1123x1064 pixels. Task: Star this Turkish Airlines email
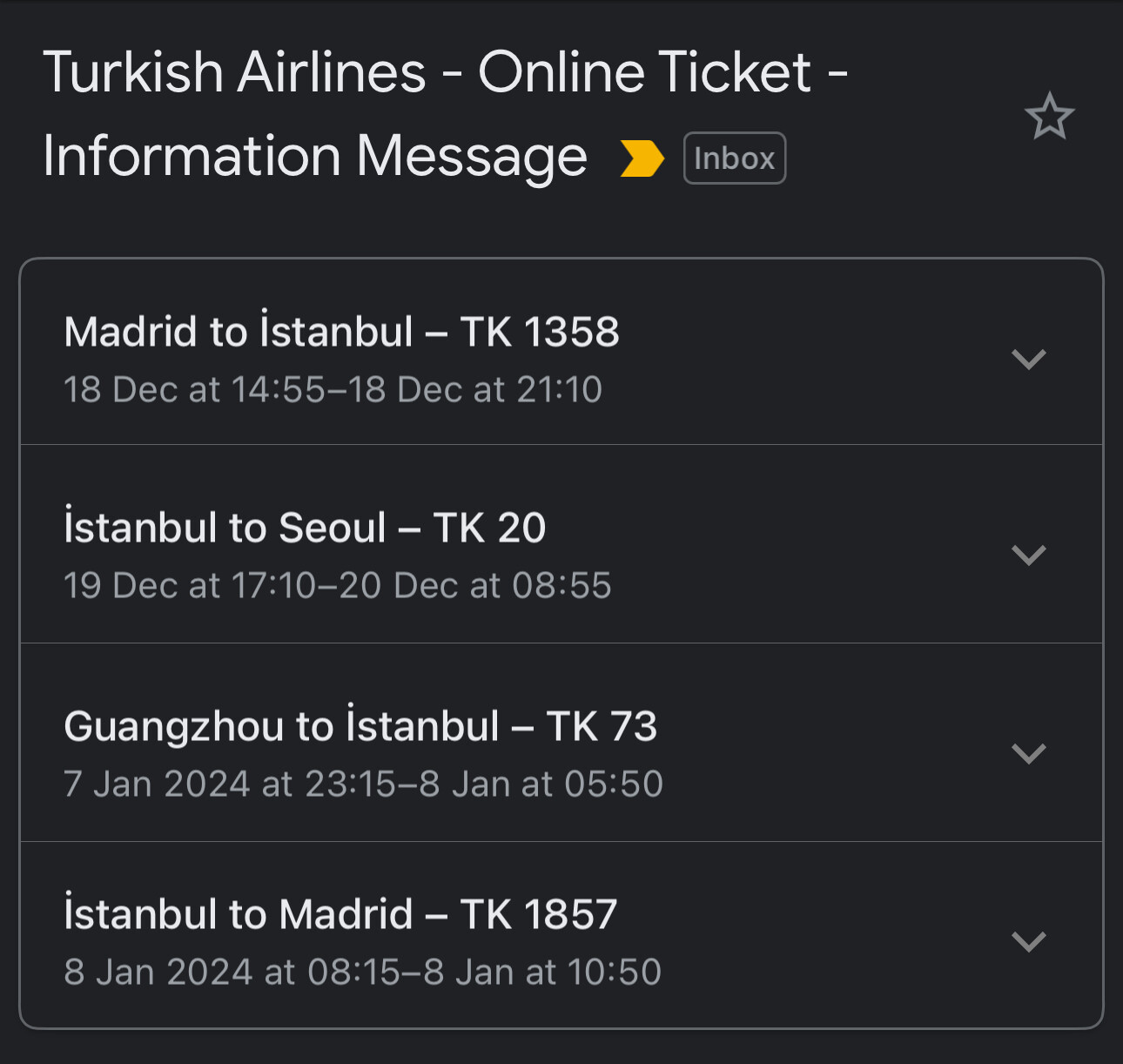tap(1049, 116)
